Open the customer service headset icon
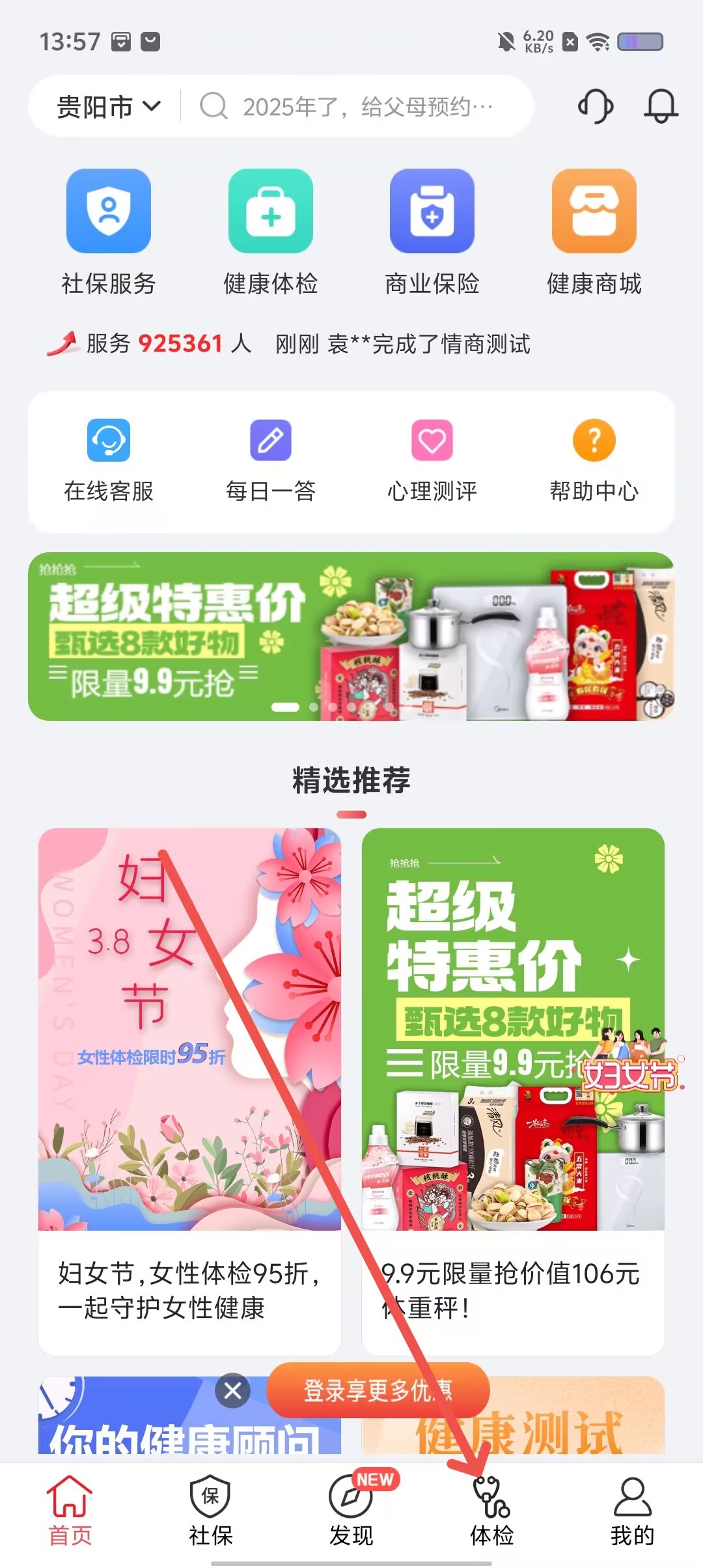 click(x=596, y=106)
